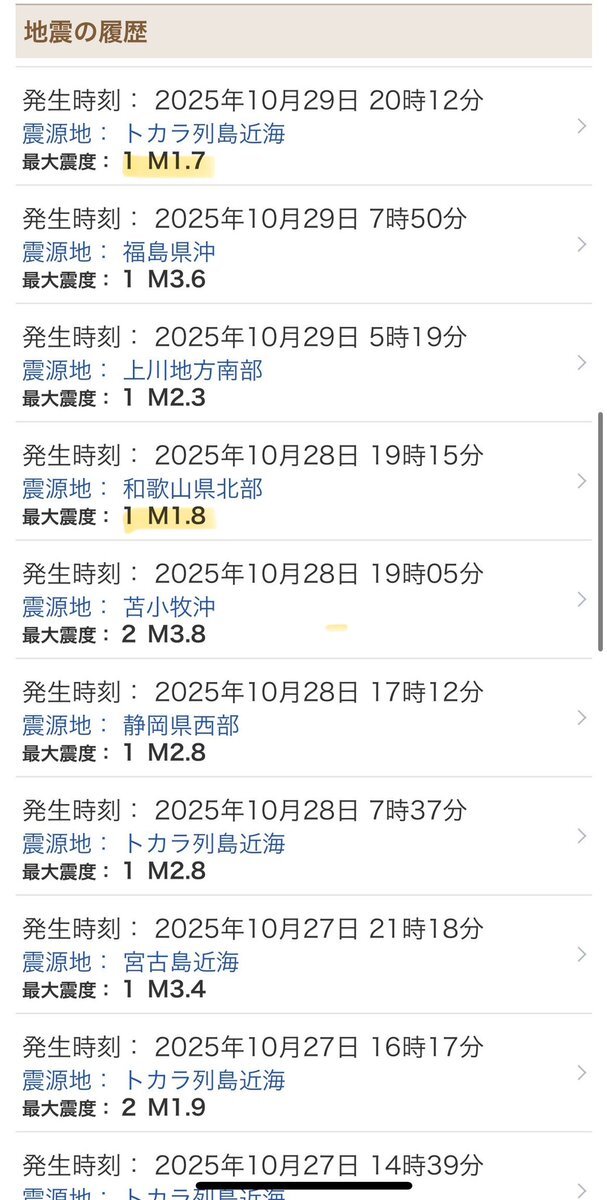Open the 10月27日 16時17分 トカラ列島近海 entry

point(300,1073)
